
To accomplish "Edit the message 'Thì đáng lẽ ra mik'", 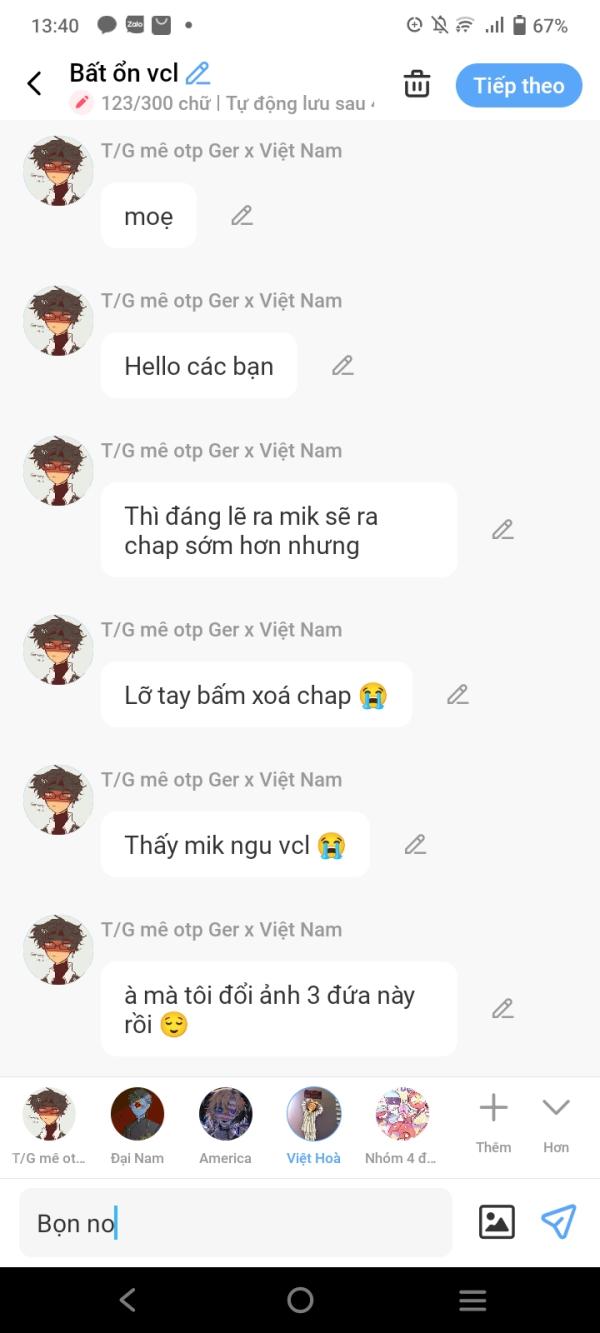I will click(x=503, y=530).
